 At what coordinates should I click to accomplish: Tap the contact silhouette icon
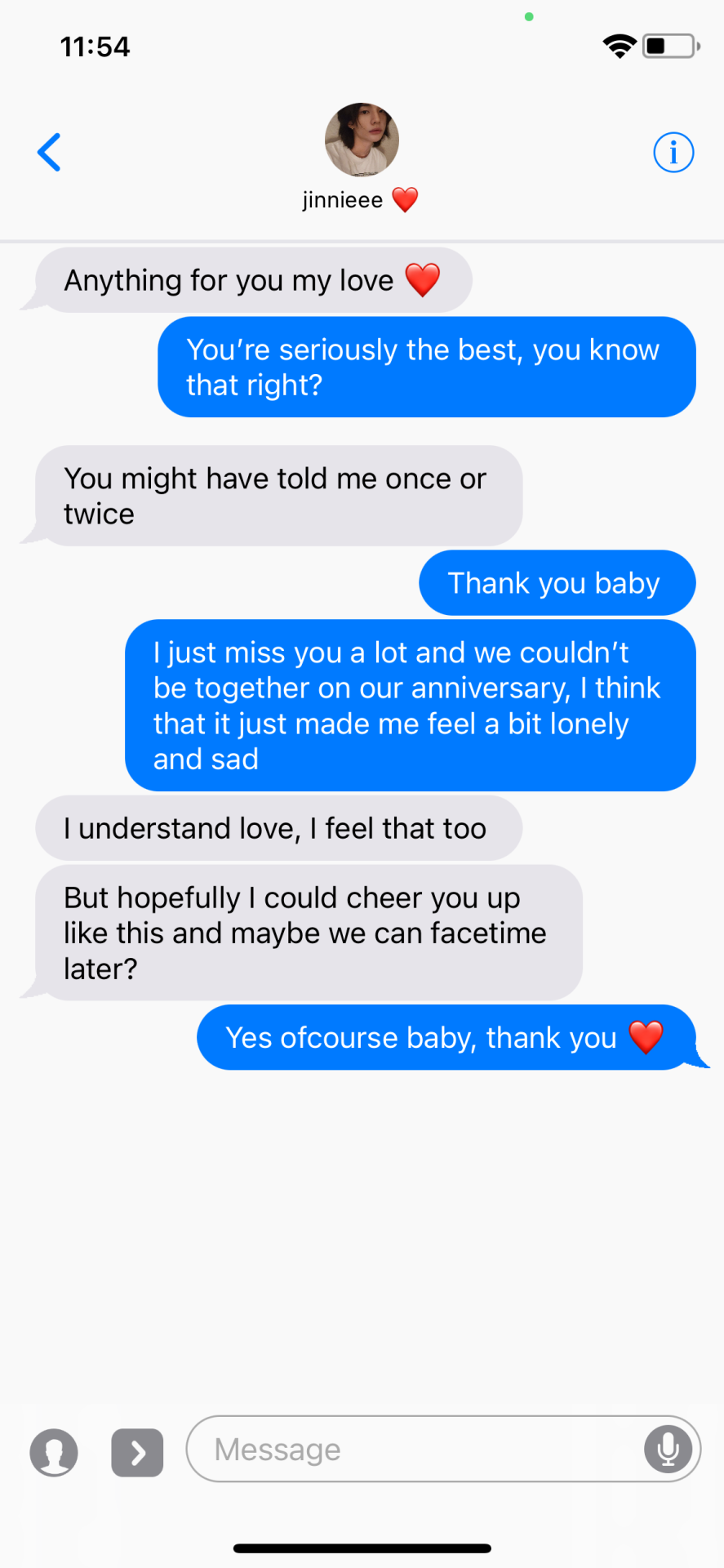click(x=54, y=1452)
